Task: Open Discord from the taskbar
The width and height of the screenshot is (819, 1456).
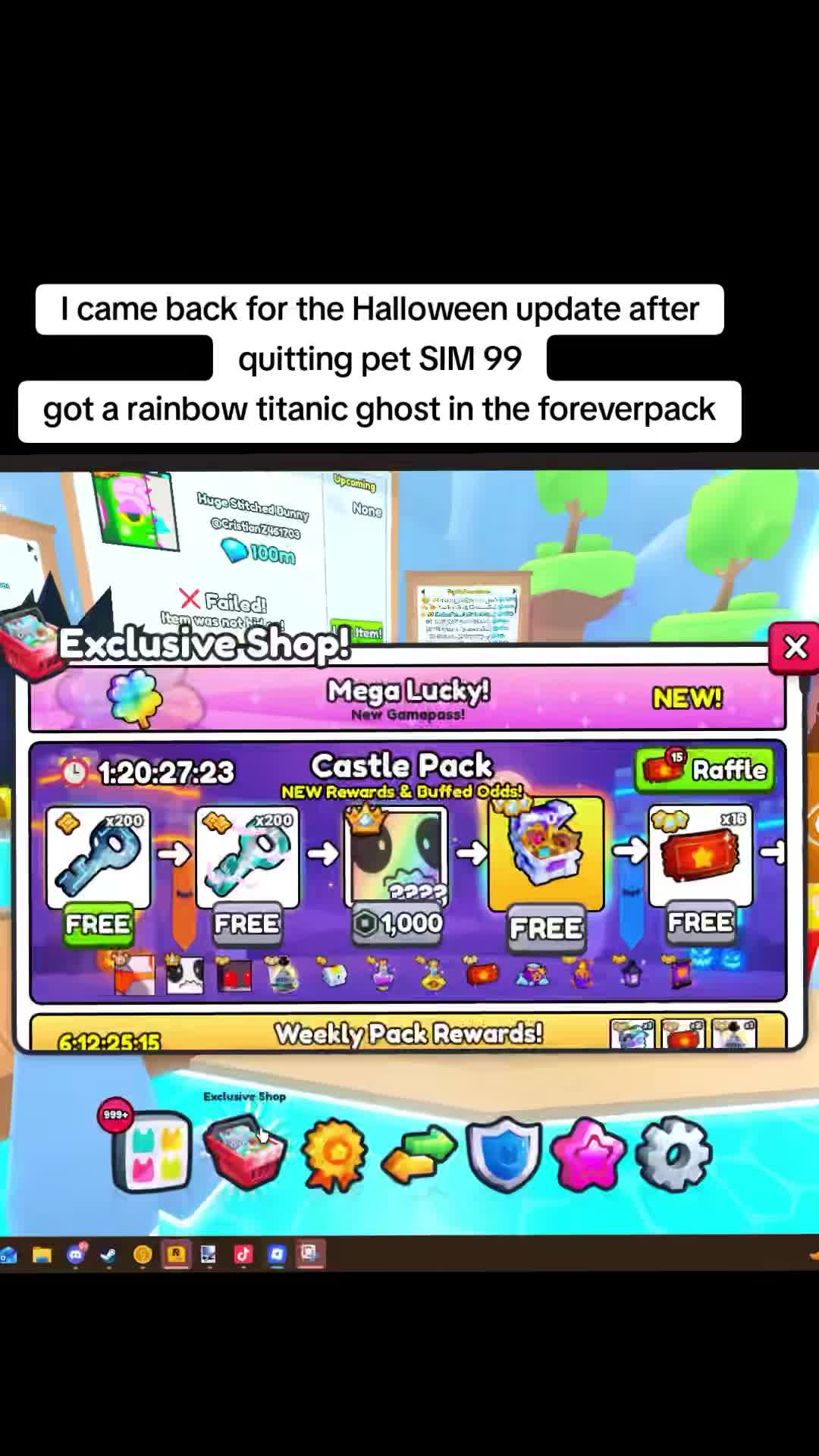Action: point(76,1255)
